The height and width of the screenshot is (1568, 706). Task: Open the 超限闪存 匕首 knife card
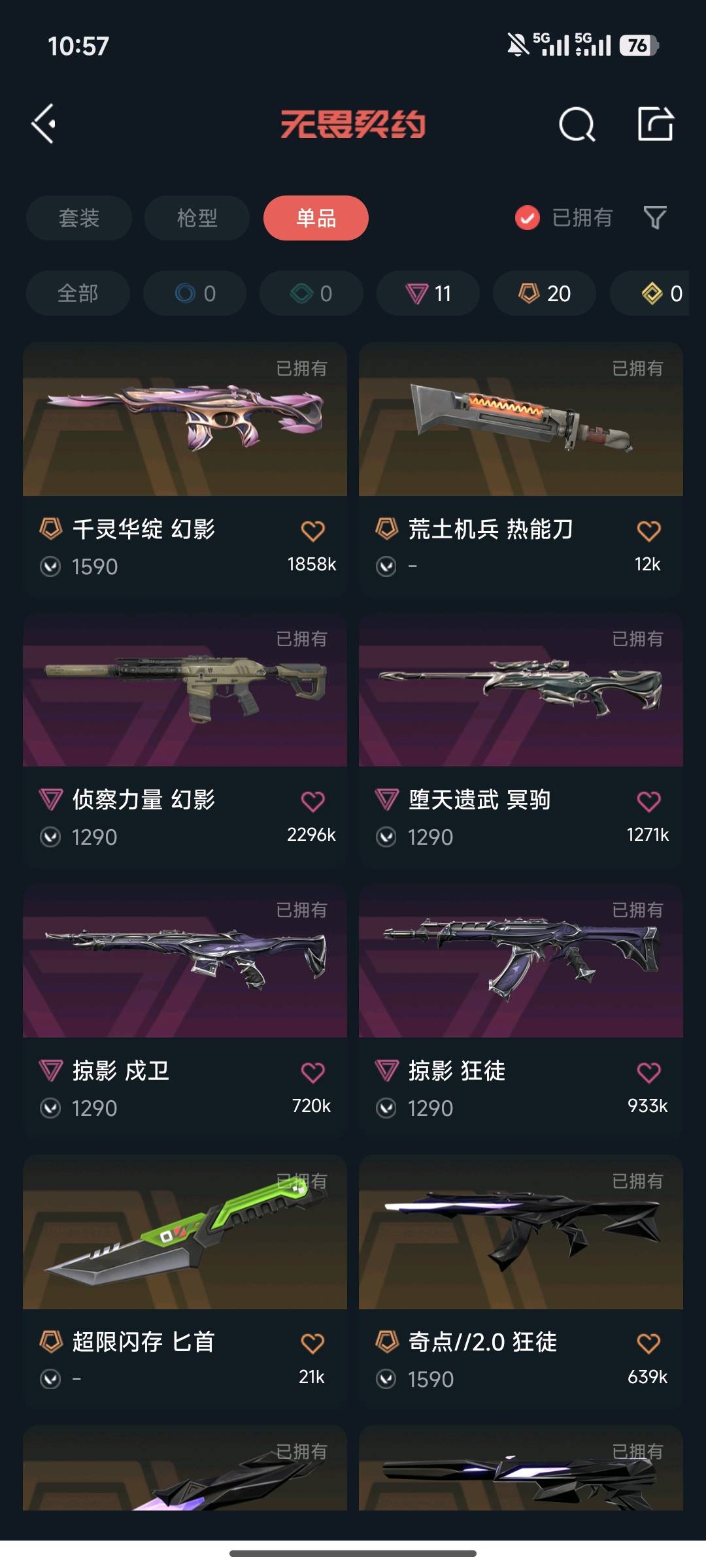185,1281
